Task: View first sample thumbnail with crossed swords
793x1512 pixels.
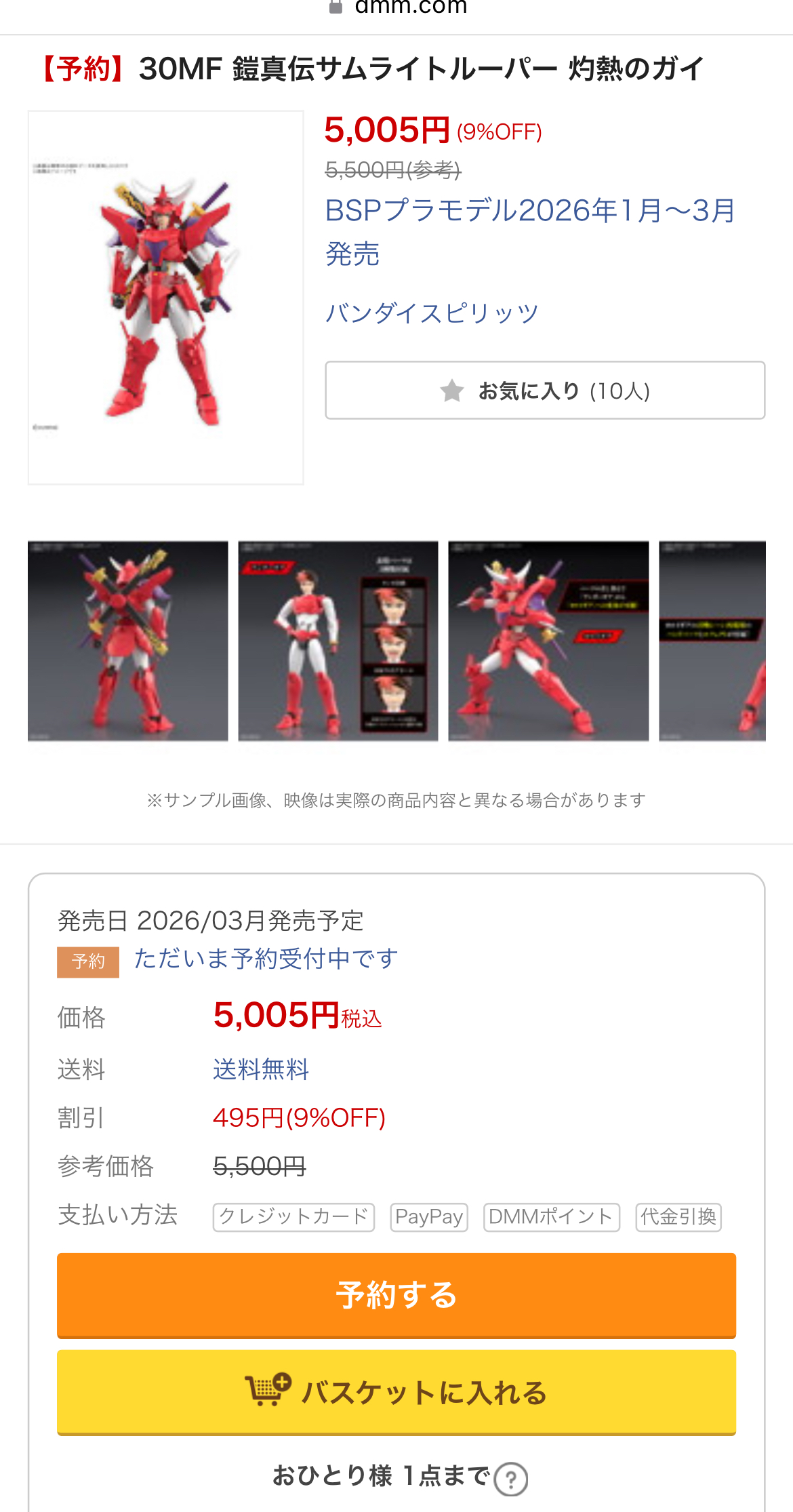Action: click(x=128, y=641)
